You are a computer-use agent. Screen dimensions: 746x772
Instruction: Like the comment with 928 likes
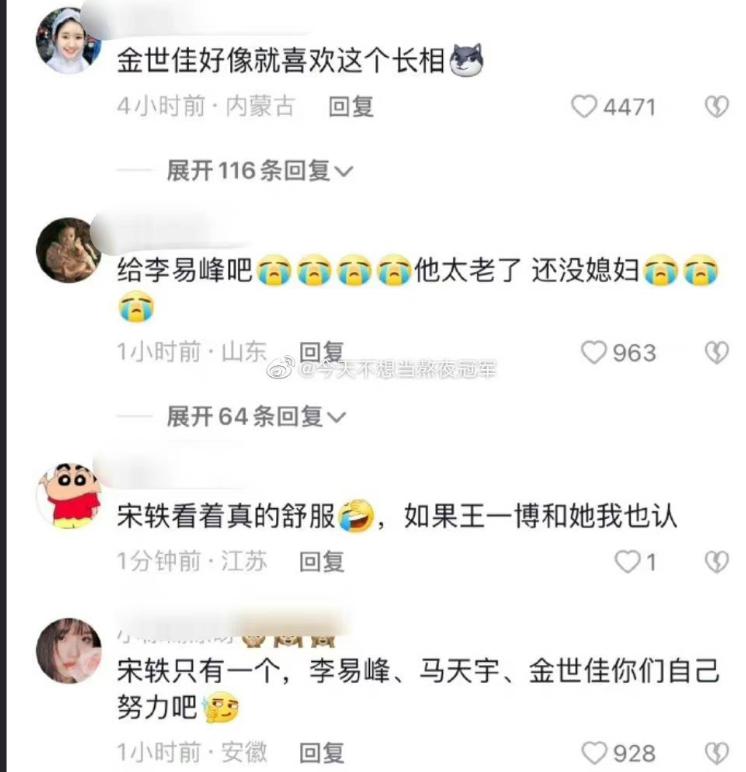point(595,752)
